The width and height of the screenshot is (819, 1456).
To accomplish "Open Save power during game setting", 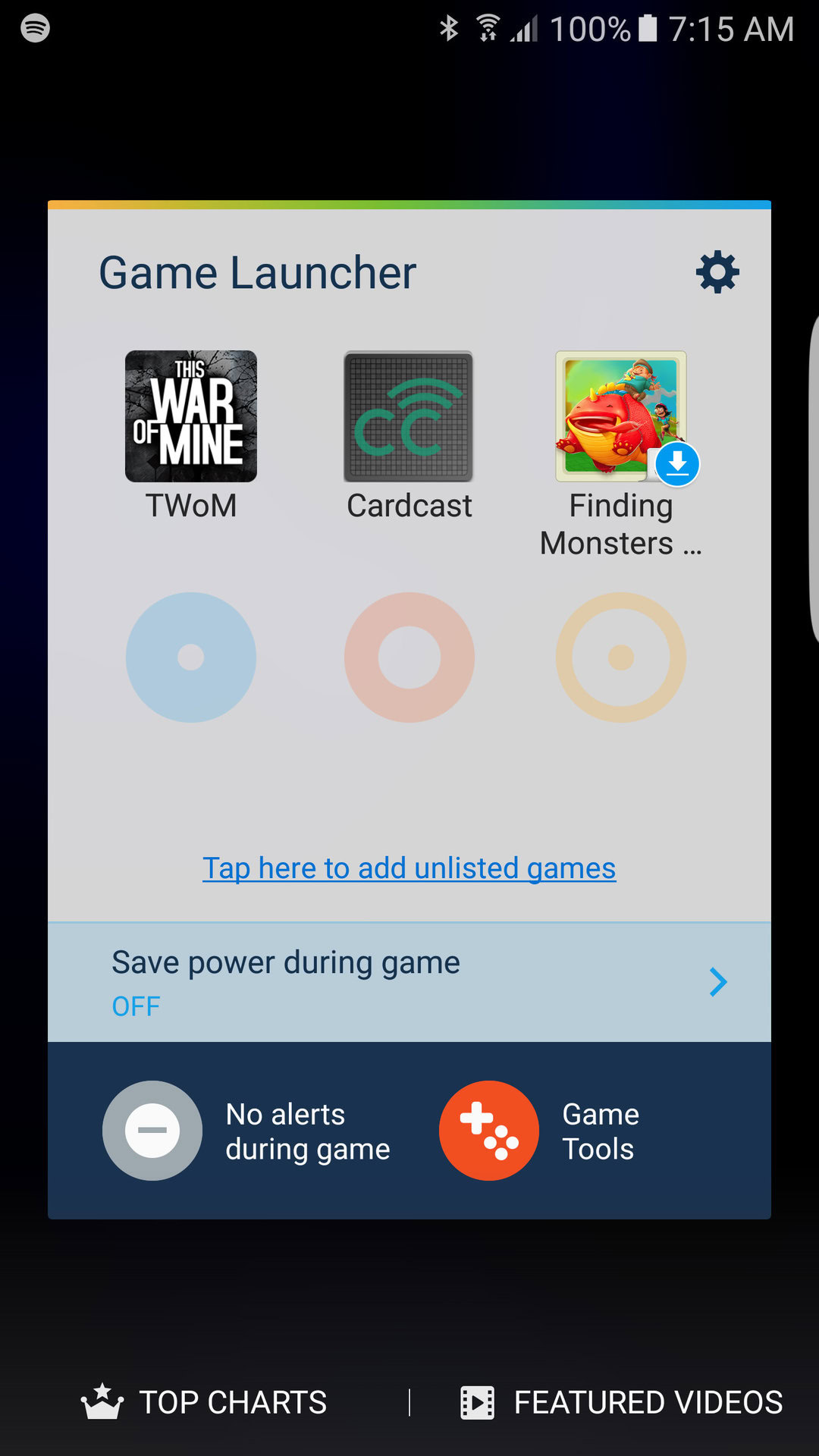I will pyautogui.click(x=409, y=982).
